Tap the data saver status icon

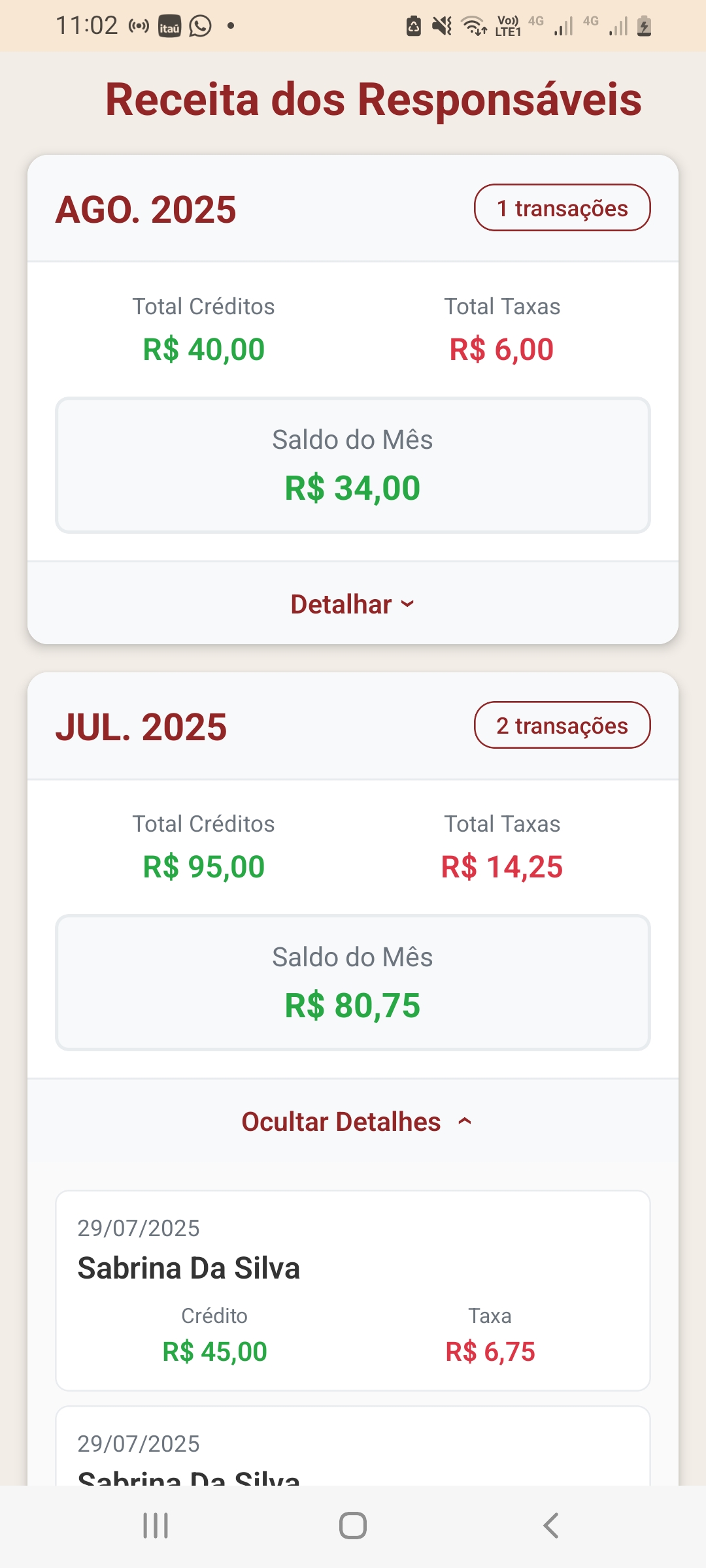(x=413, y=26)
